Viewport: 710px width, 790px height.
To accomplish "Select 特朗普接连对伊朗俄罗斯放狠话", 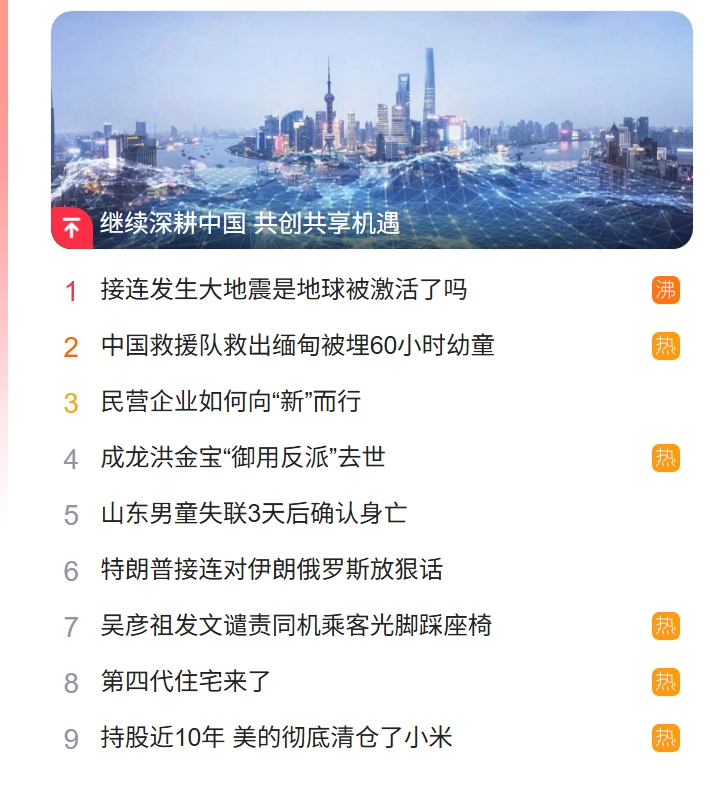I will coord(271,570).
